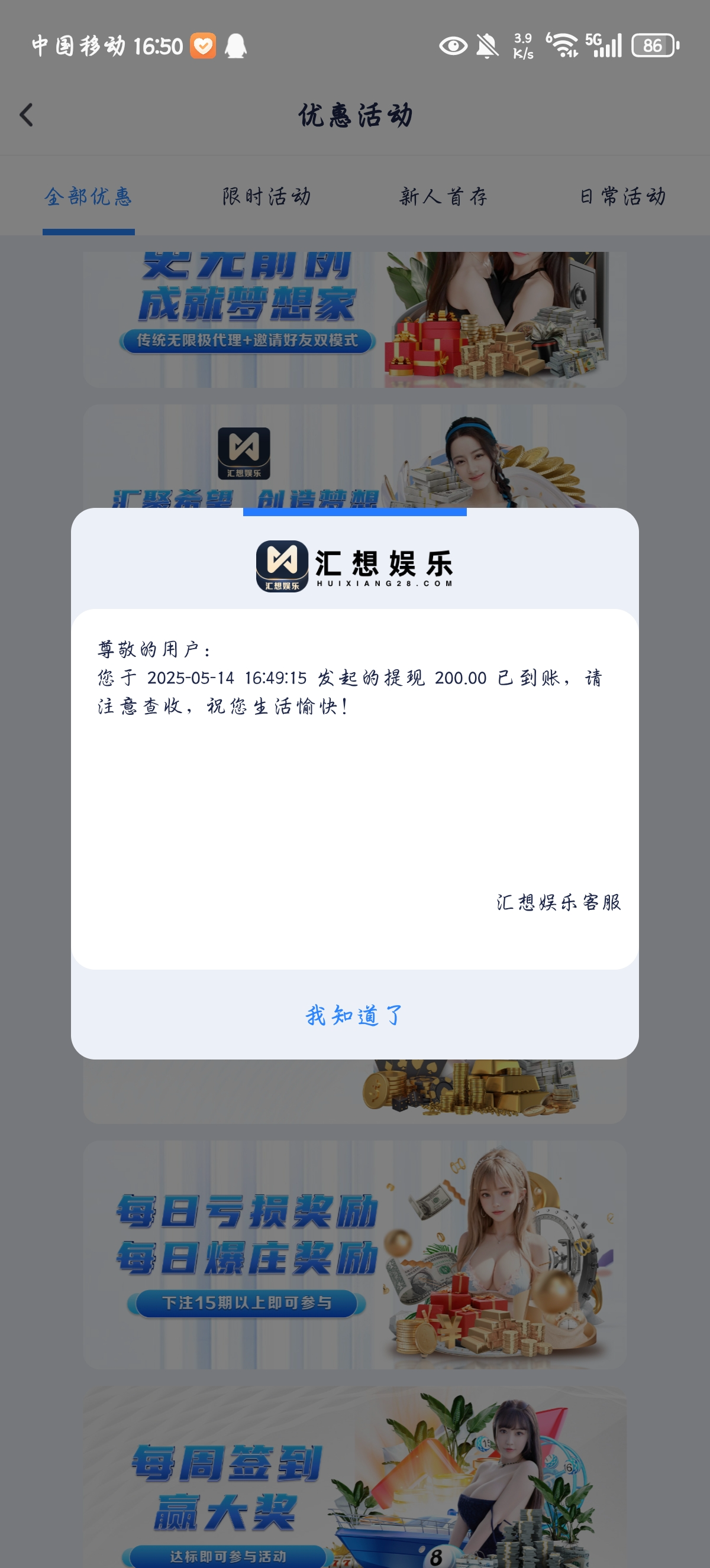Open the 新人首存 tab
This screenshot has height=1568, width=710.
pos(443,197)
